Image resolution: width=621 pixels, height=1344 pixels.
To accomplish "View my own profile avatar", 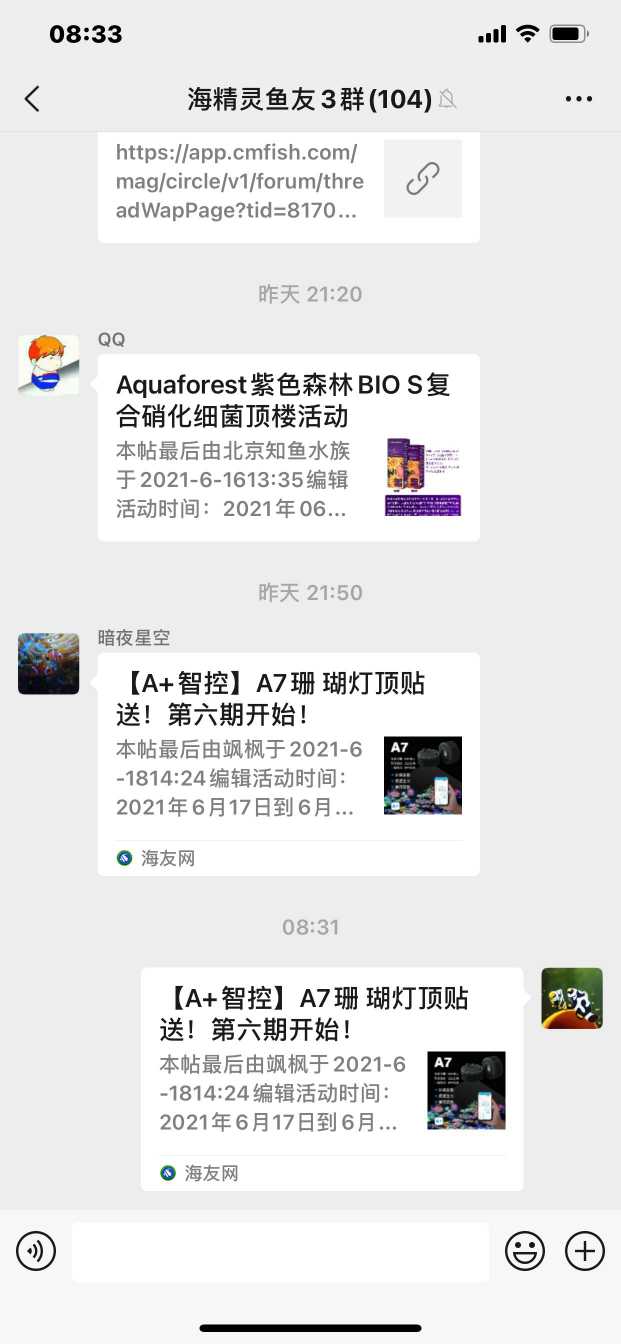I will pos(572,998).
